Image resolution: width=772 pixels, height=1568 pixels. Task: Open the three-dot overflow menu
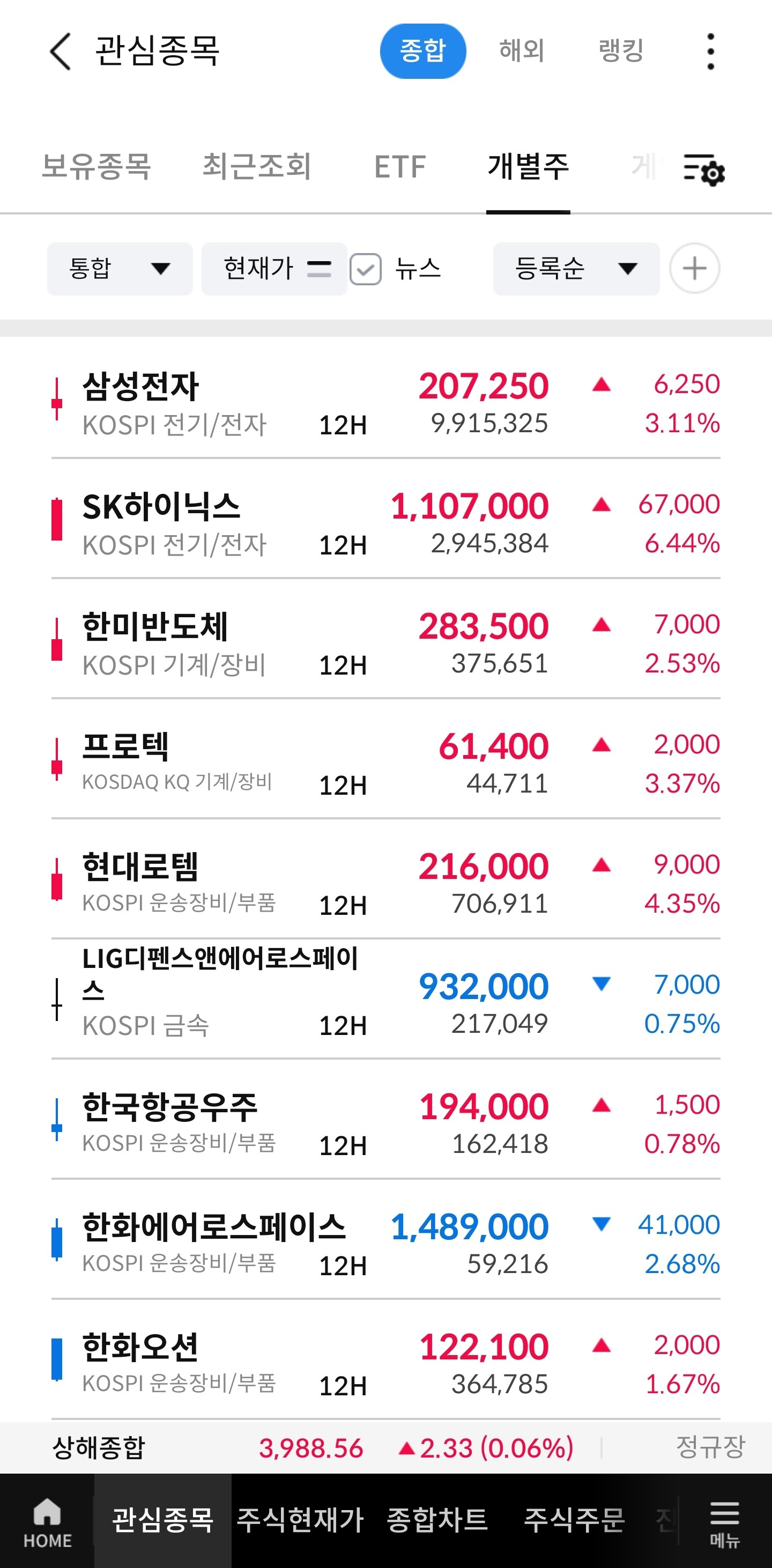710,51
